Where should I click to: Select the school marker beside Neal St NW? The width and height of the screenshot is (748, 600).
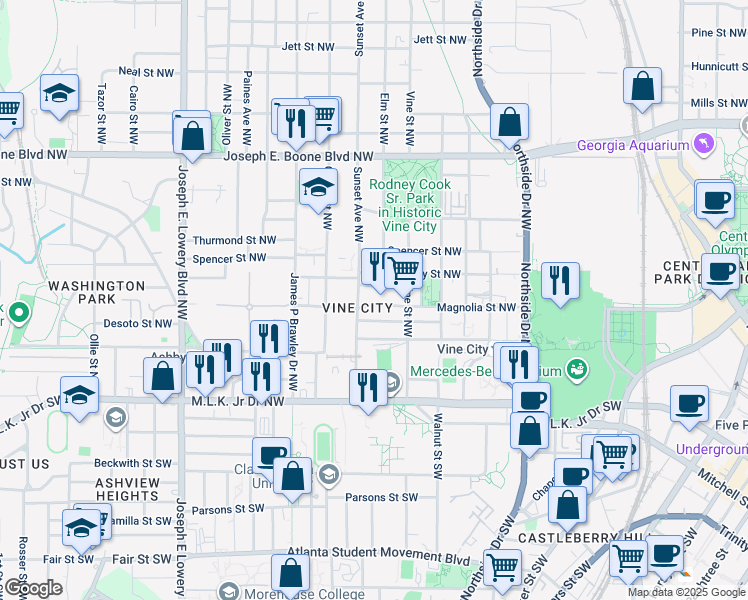click(60, 96)
